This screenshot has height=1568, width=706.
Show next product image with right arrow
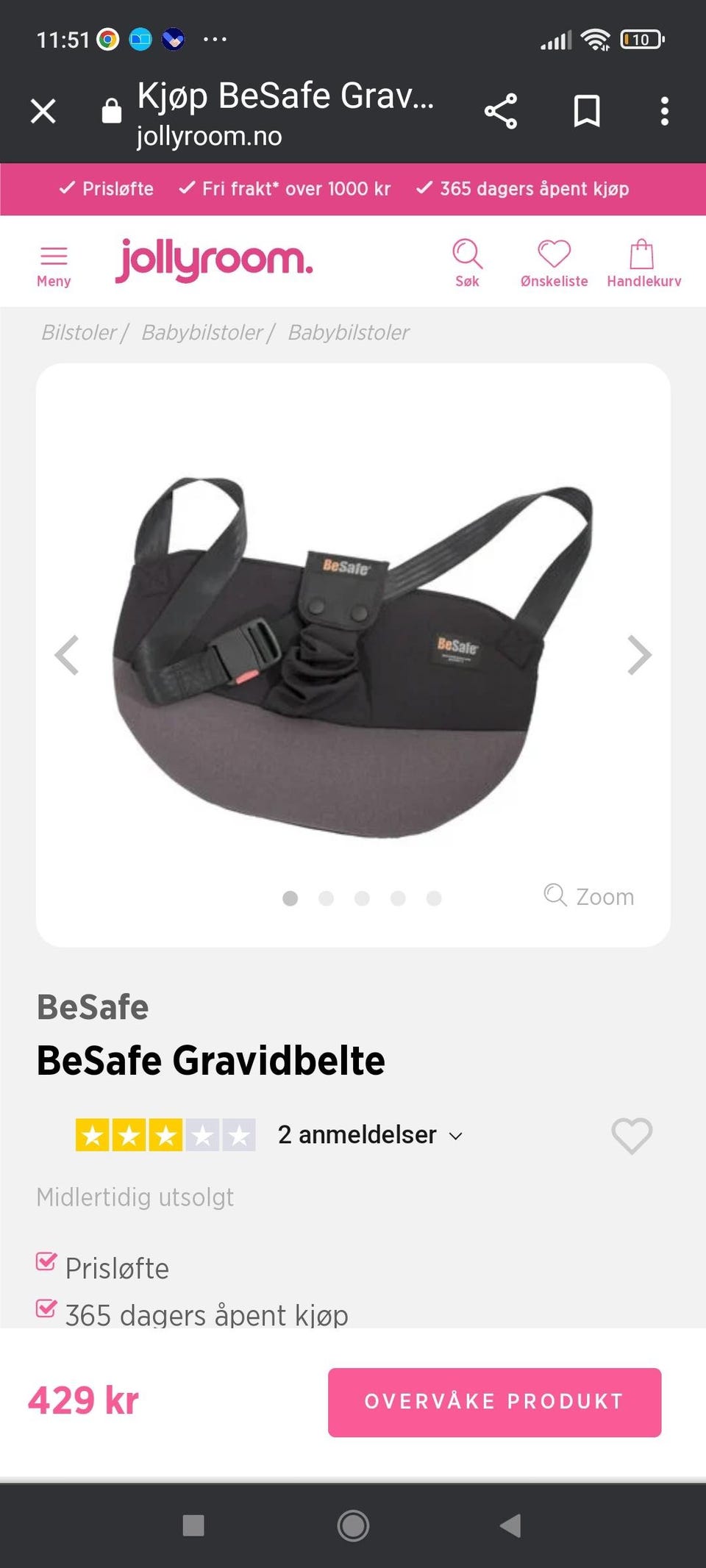(638, 654)
